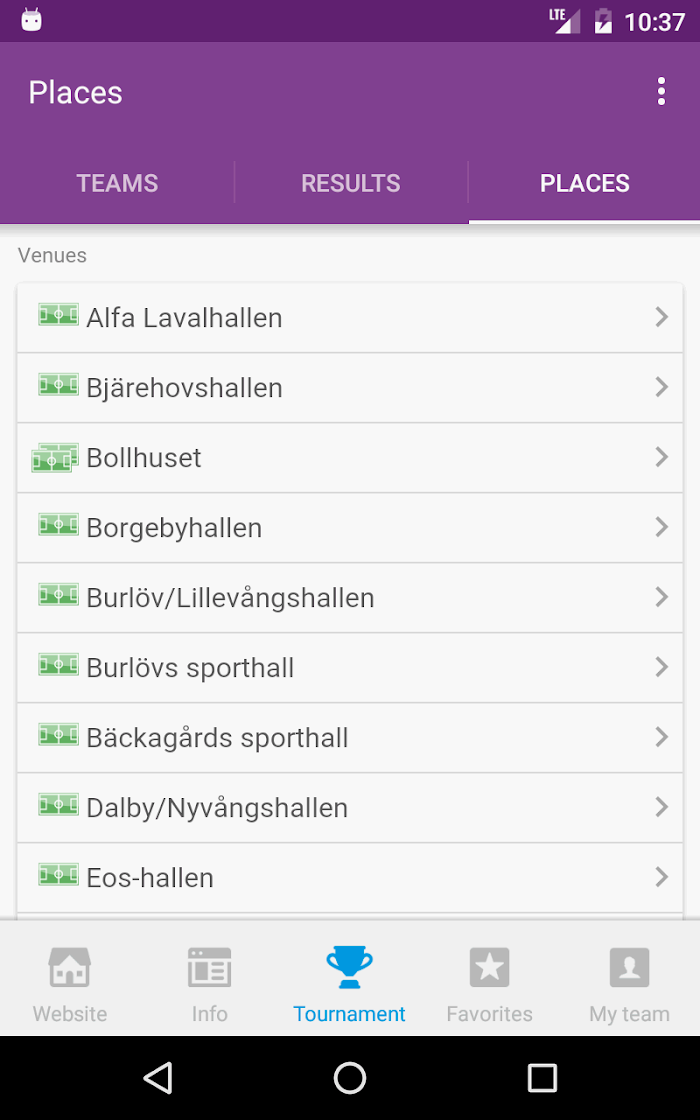Open Burlövs sporthall venue
Viewport: 700px width, 1120px height.
click(x=350, y=667)
